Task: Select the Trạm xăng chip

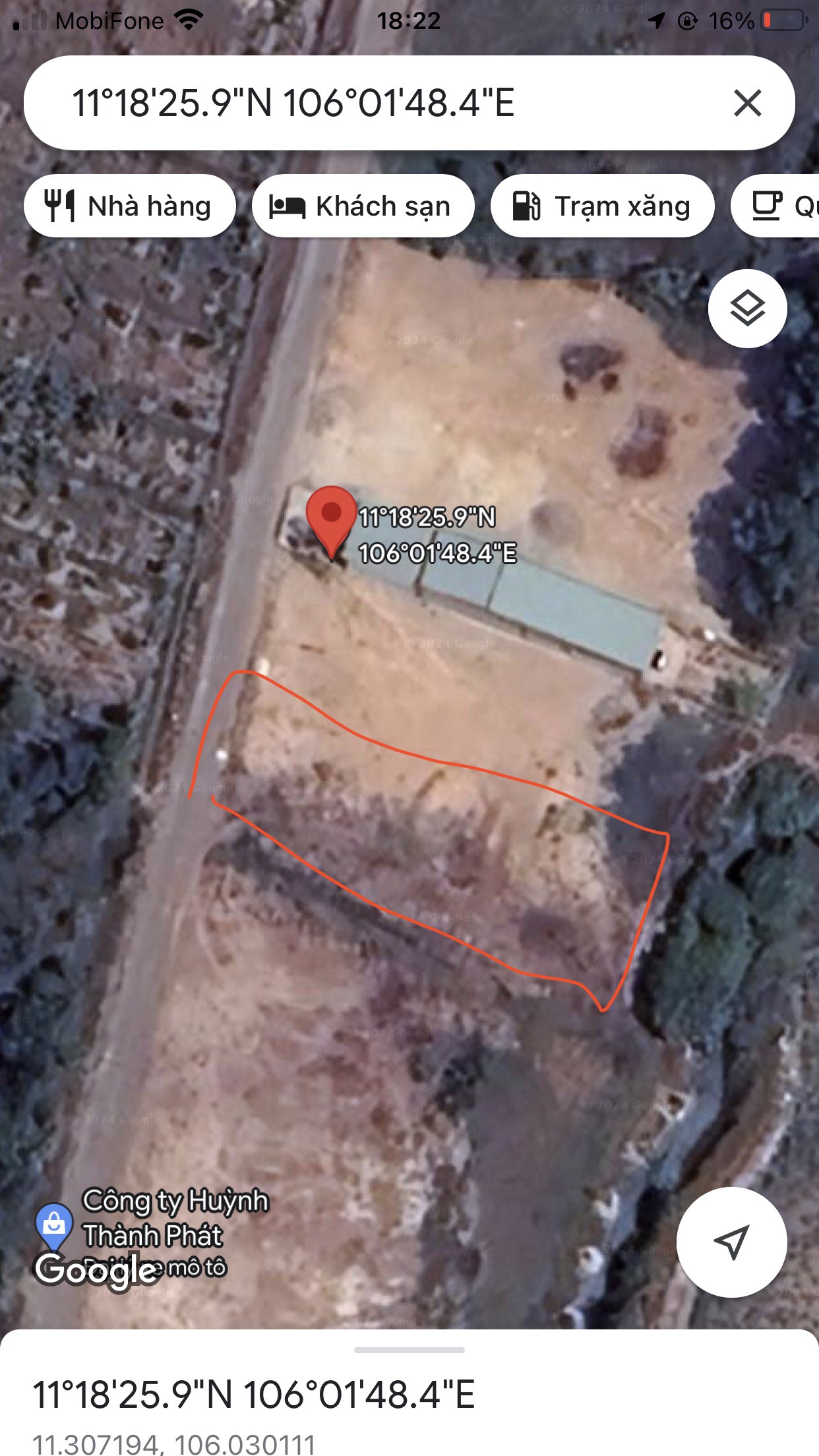Action: [x=602, y=206]
